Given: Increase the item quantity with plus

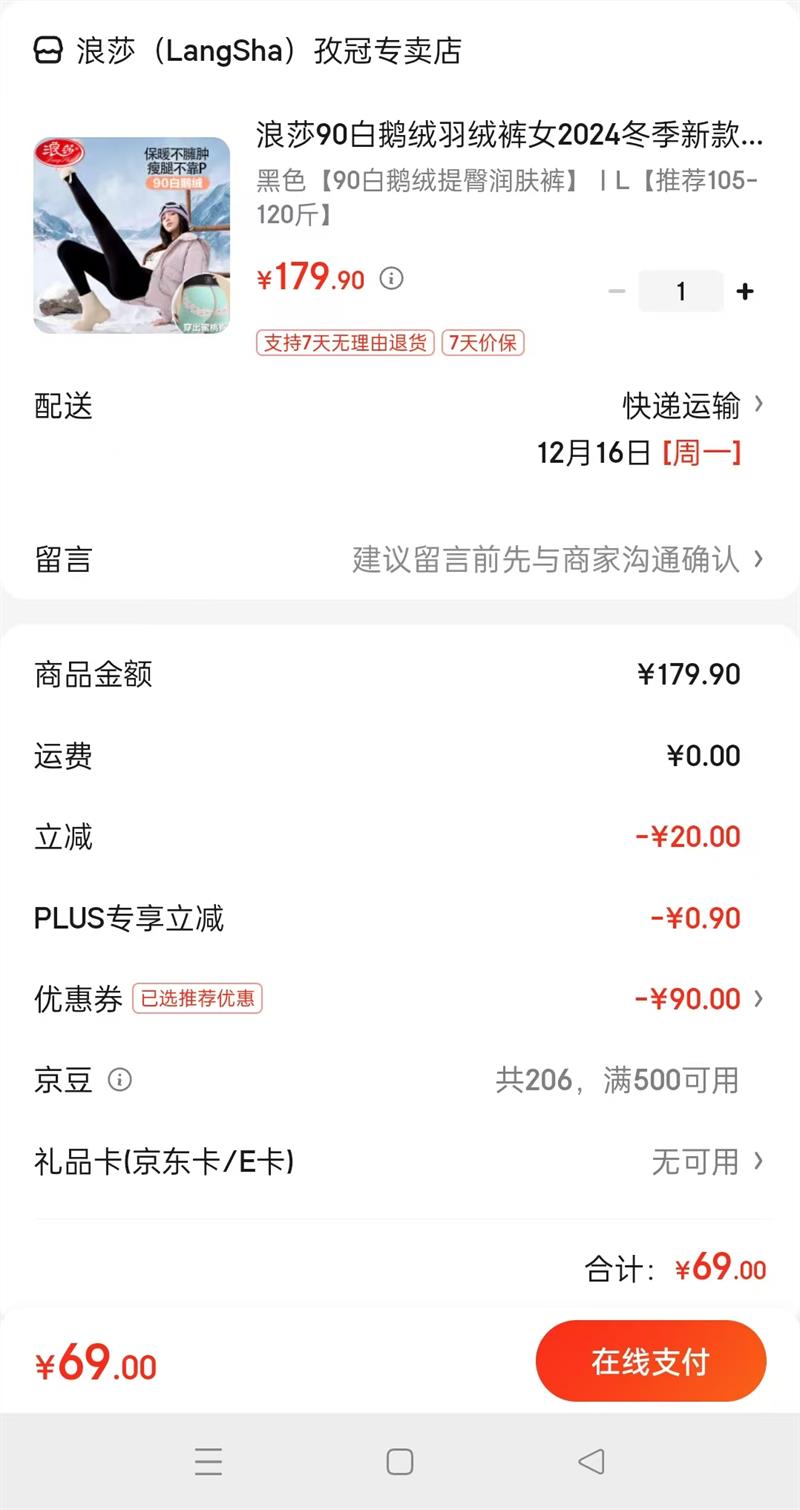Looking at the screenshot, I should (x=745, y=291).
